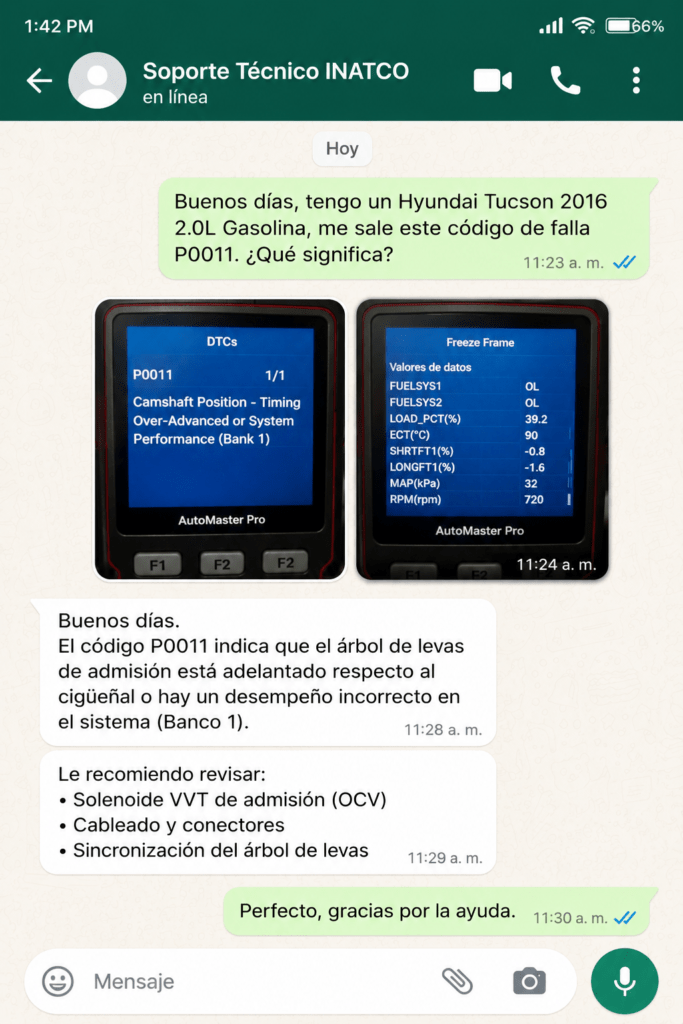The width and height of the screenshot is (683, 1024).
Task: Open the Freeze Frame scanner photo
Action: [x=482, y=440]
